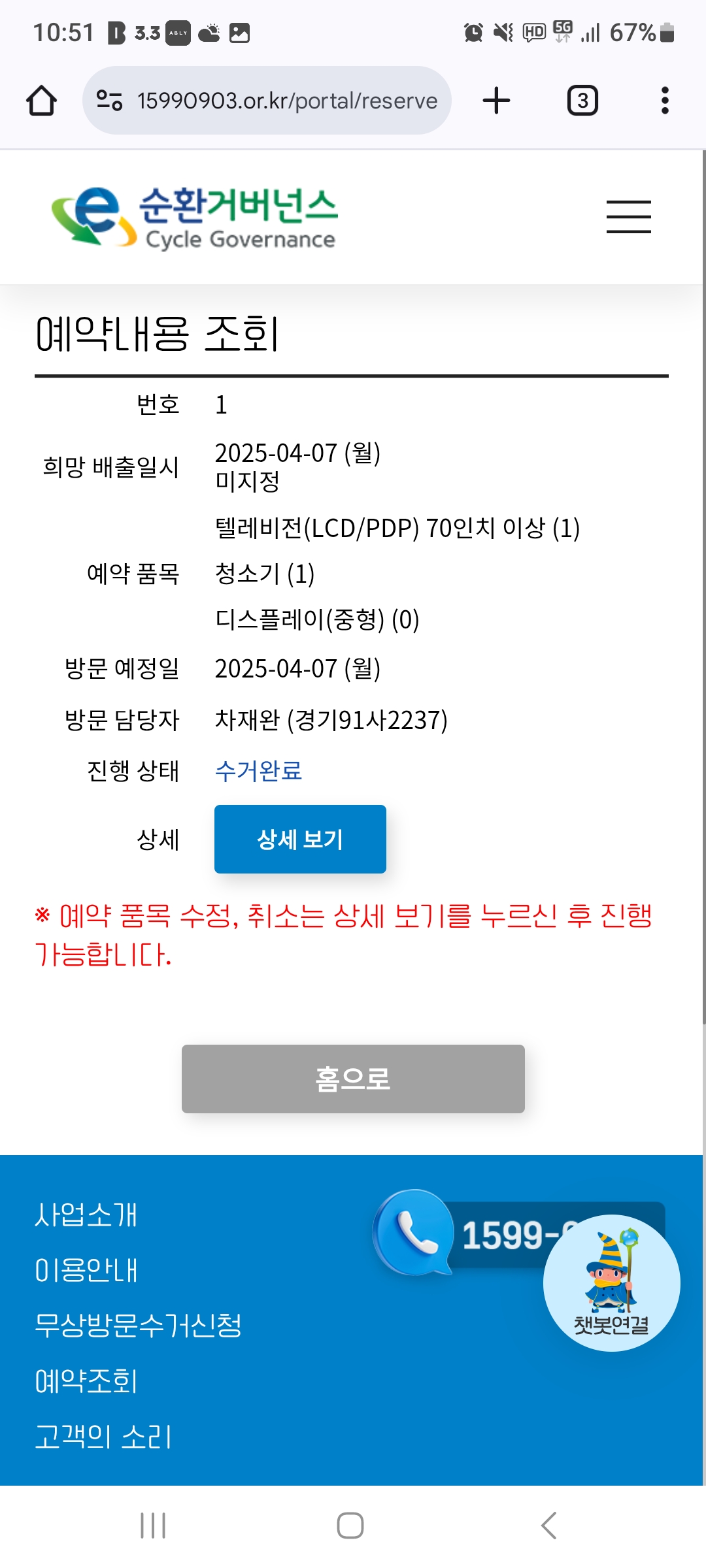Open the 이용안내 footer link
The image size is (706, 1568).
click(x=86, y=1271)
